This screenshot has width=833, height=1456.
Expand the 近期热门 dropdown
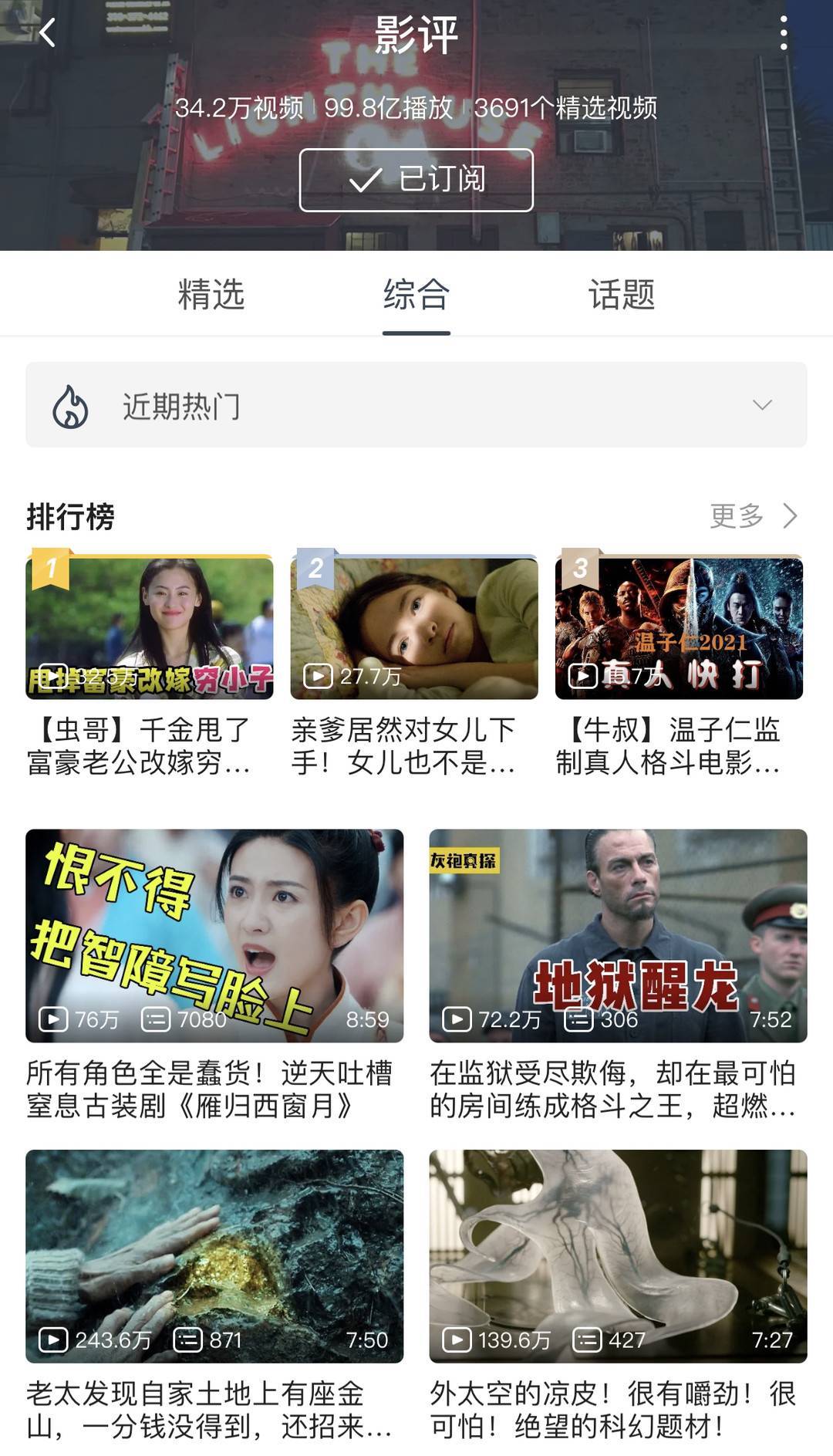pyautogui.click(x=416, y=405)
